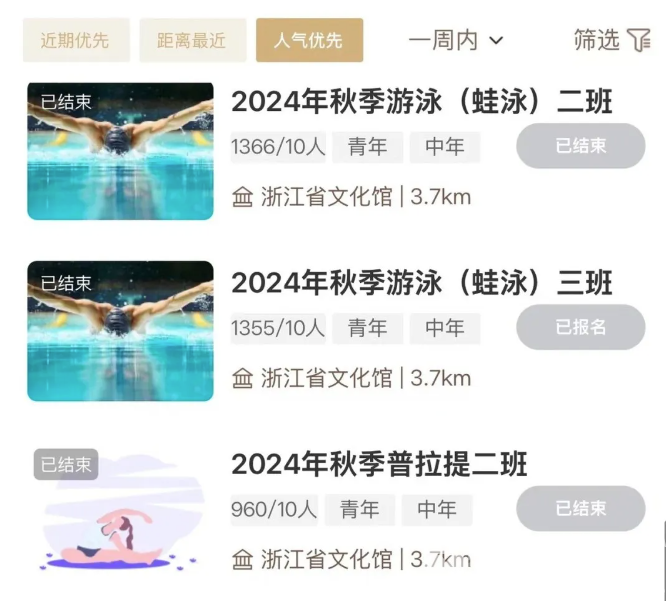Expand the 一周内 time range dropdown
The width and height of the screenshot is (666, 601).
pyautogui.click(x=456, y=41)
